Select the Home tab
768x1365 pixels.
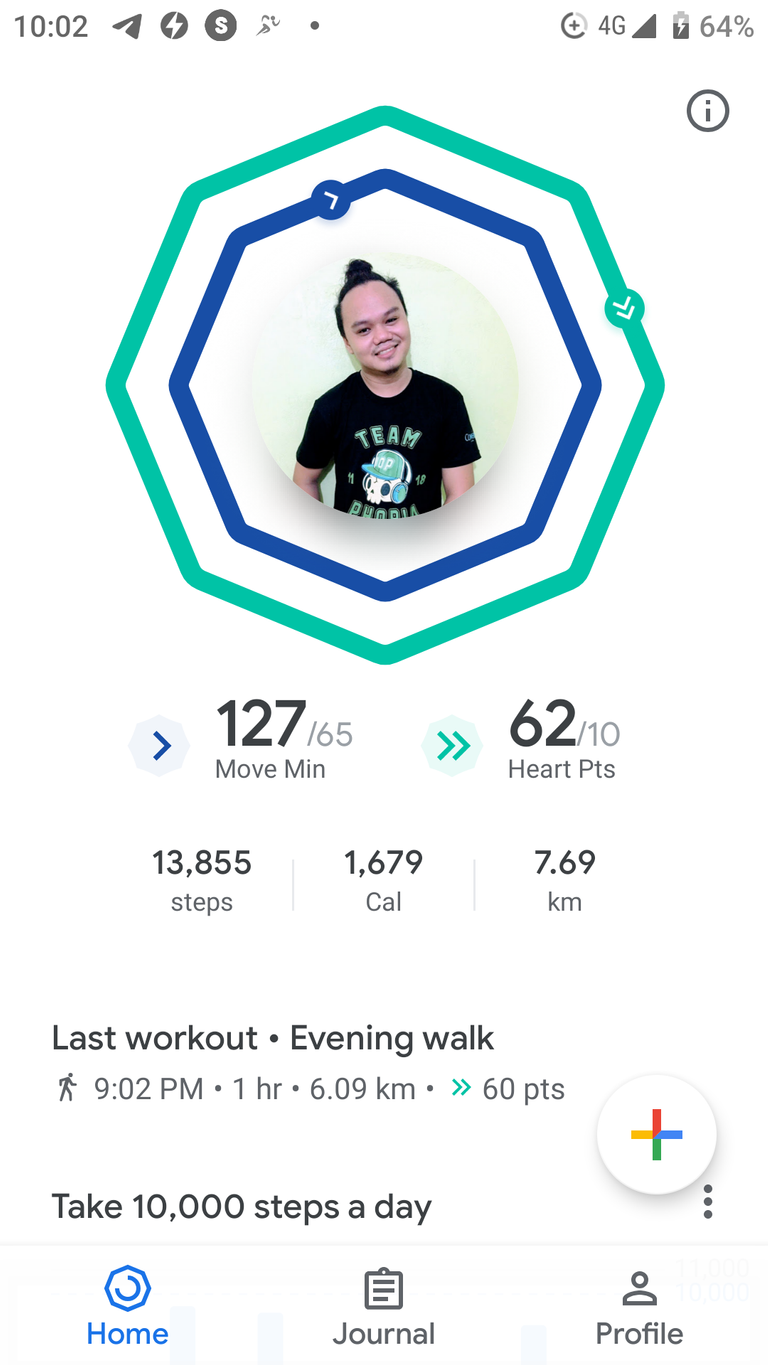[x=128, y=1307]
